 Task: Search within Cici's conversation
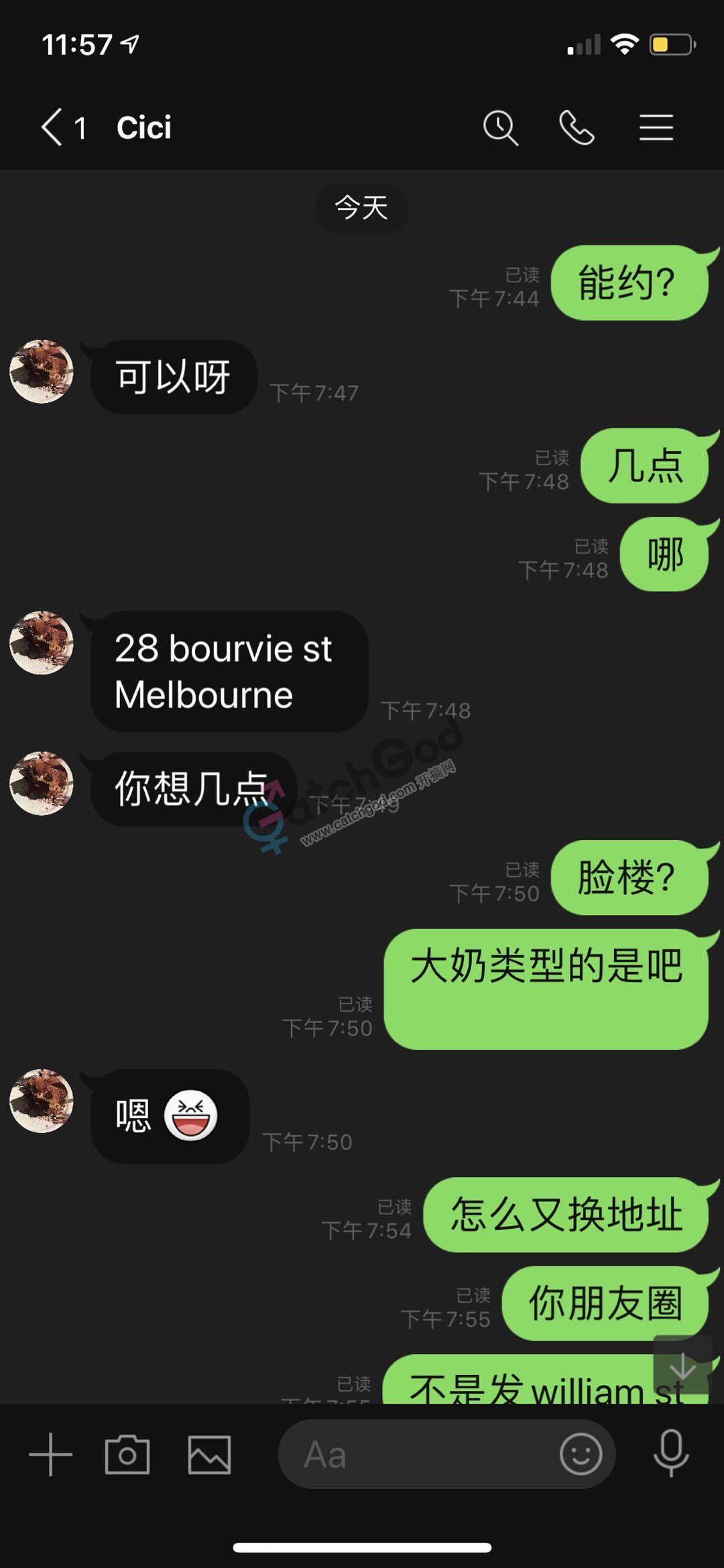tap(500, 127)
